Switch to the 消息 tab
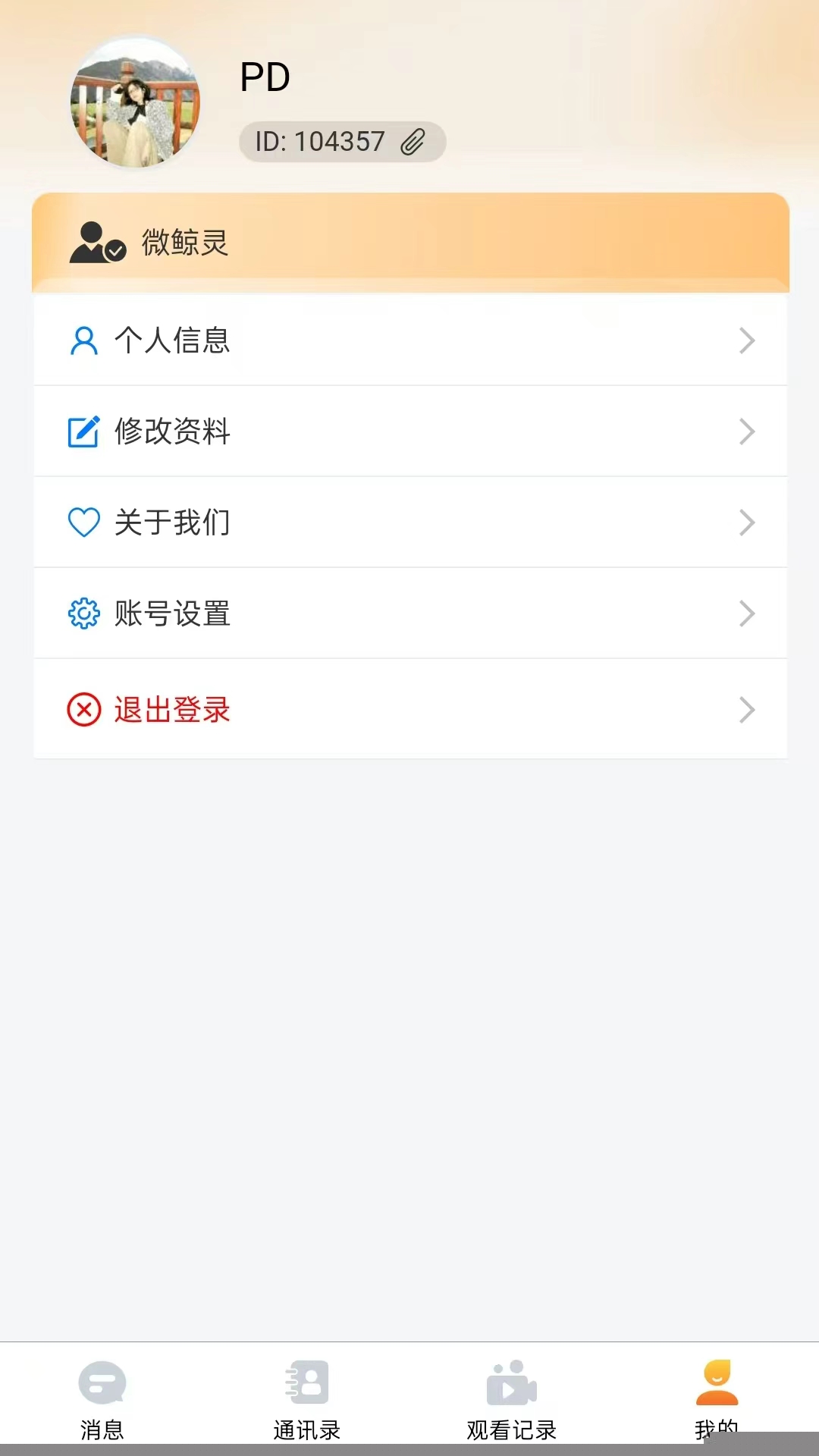This screenshot has height=1456, width=819. [x=102, y=1399]
